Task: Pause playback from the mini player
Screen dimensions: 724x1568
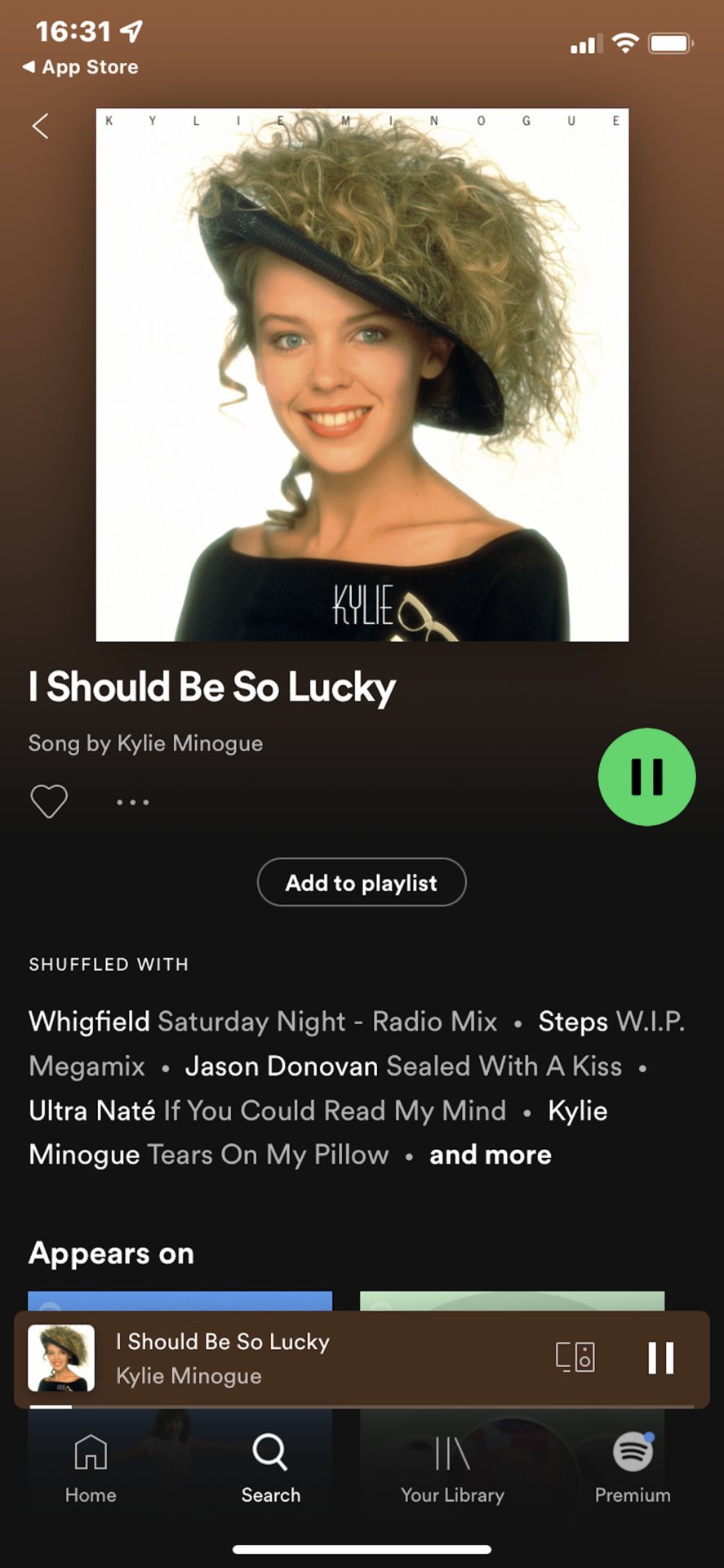Action: (x=660, y=1358)
